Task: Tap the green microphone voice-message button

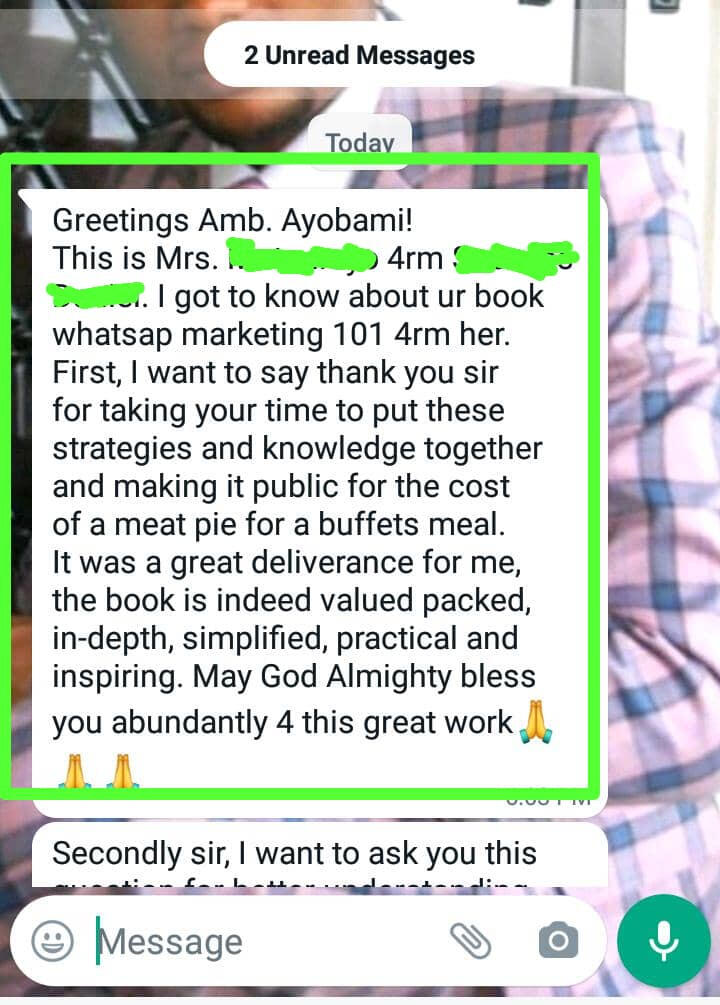Action: 663,941
